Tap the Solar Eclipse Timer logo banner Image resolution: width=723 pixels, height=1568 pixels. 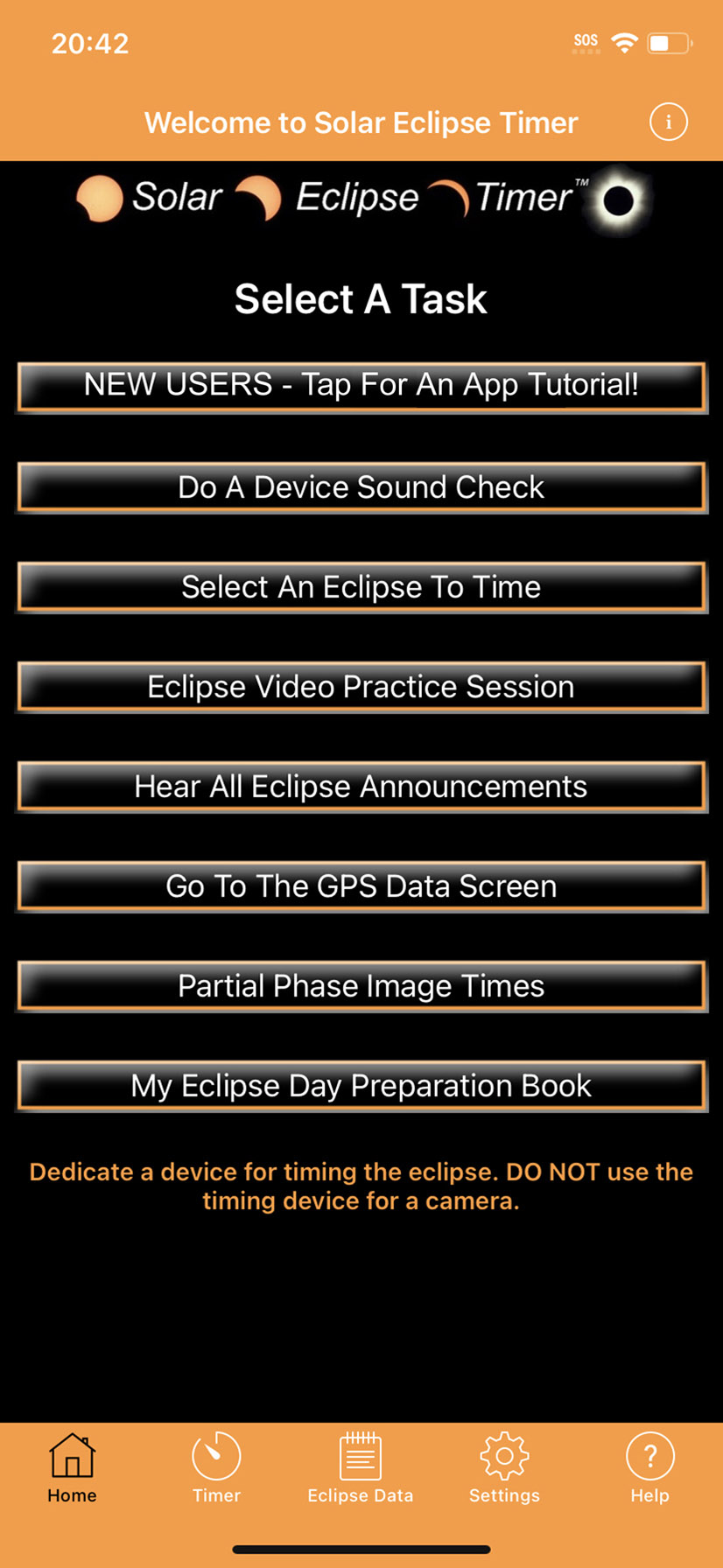(x=361, y=199)
